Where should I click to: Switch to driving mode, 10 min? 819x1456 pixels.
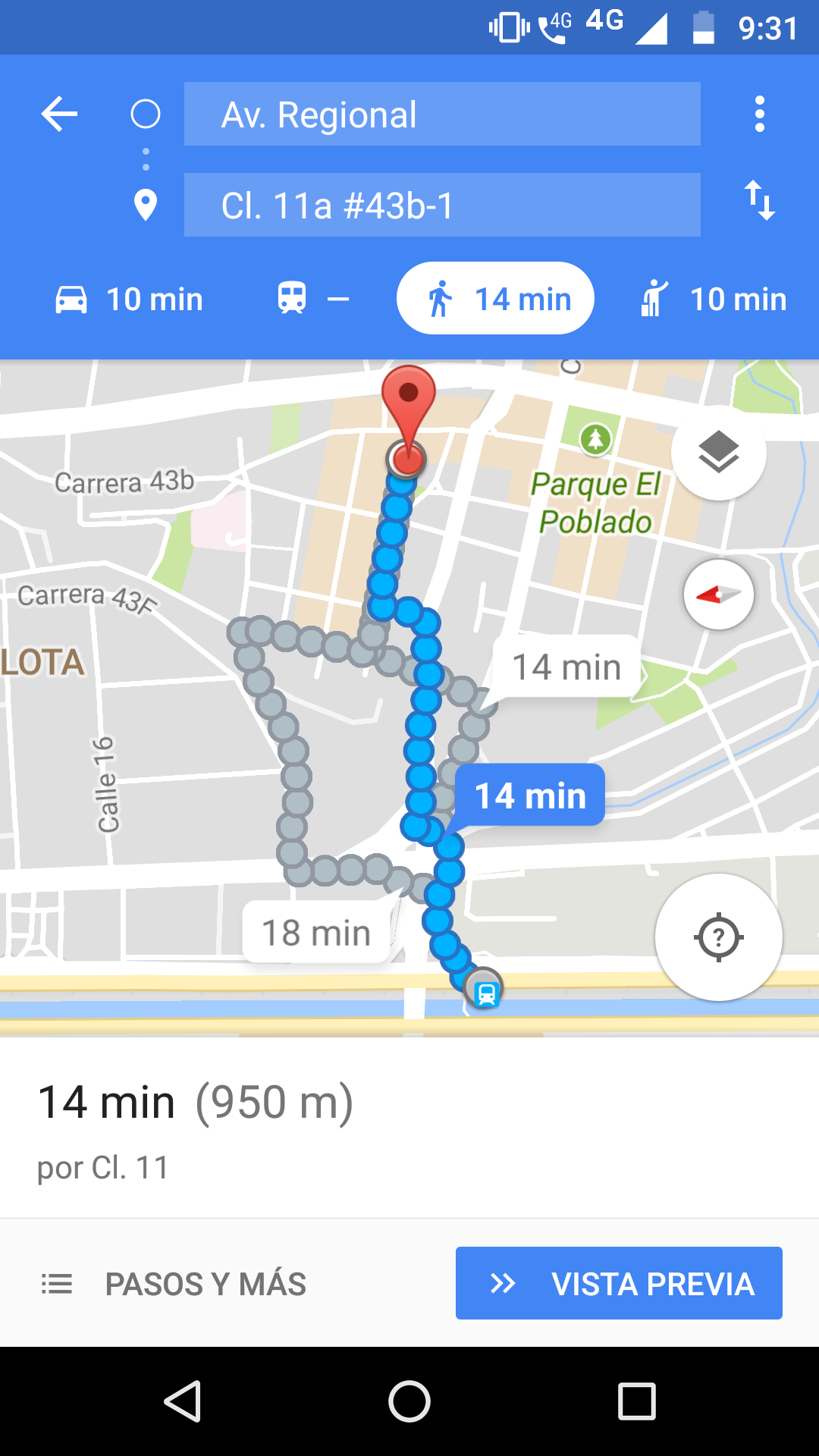[x=129, y=299]
